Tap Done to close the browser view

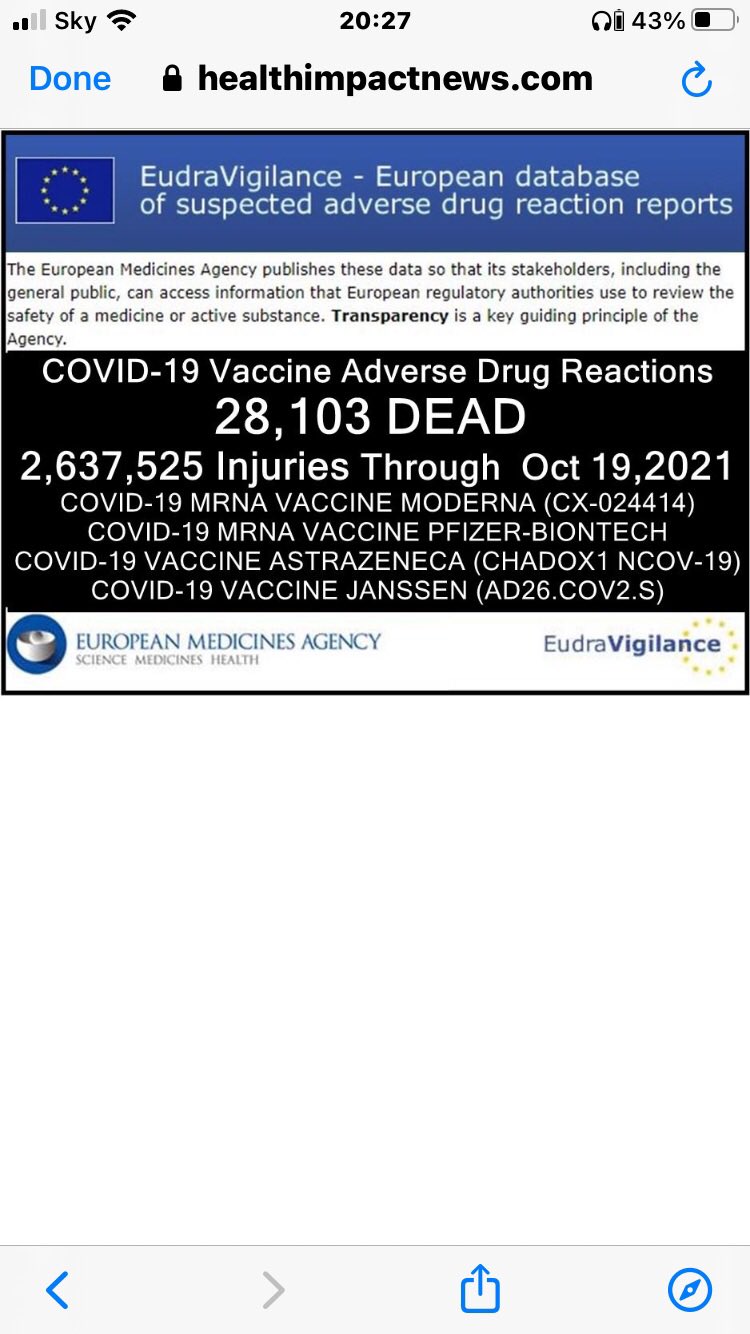tap(70, 79)
